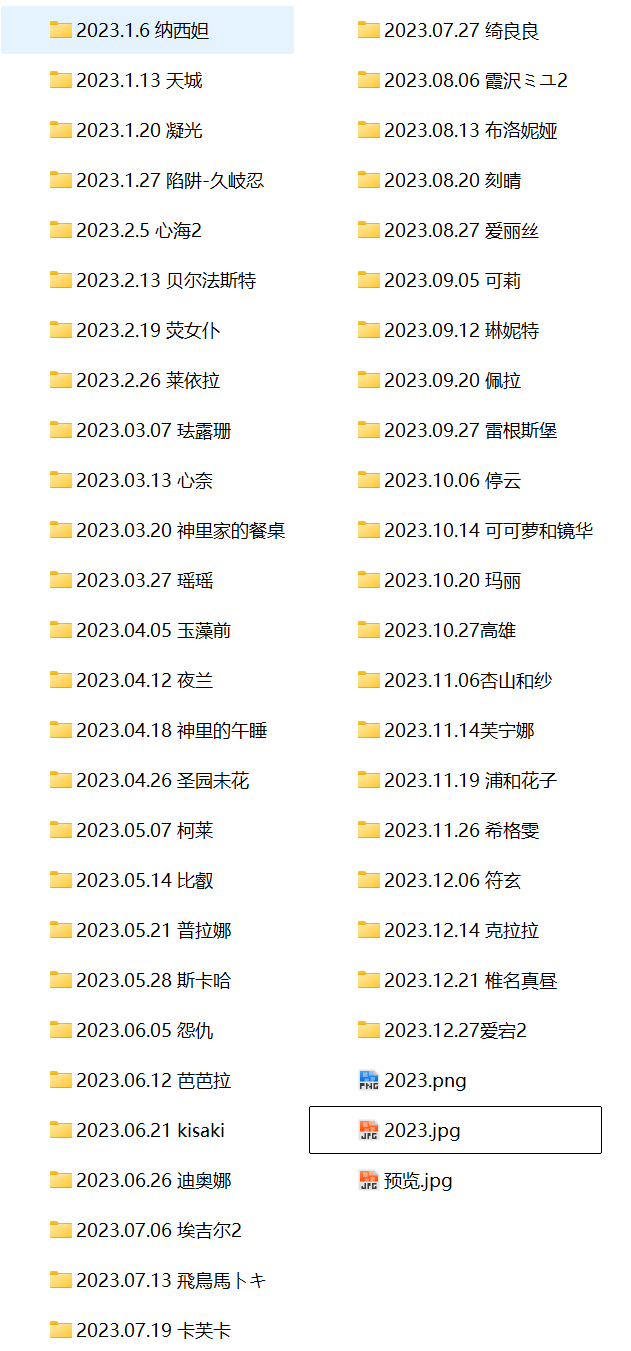
Task: Open the 2023.05.07 柯莱 folder
Action: pos(144,831)
